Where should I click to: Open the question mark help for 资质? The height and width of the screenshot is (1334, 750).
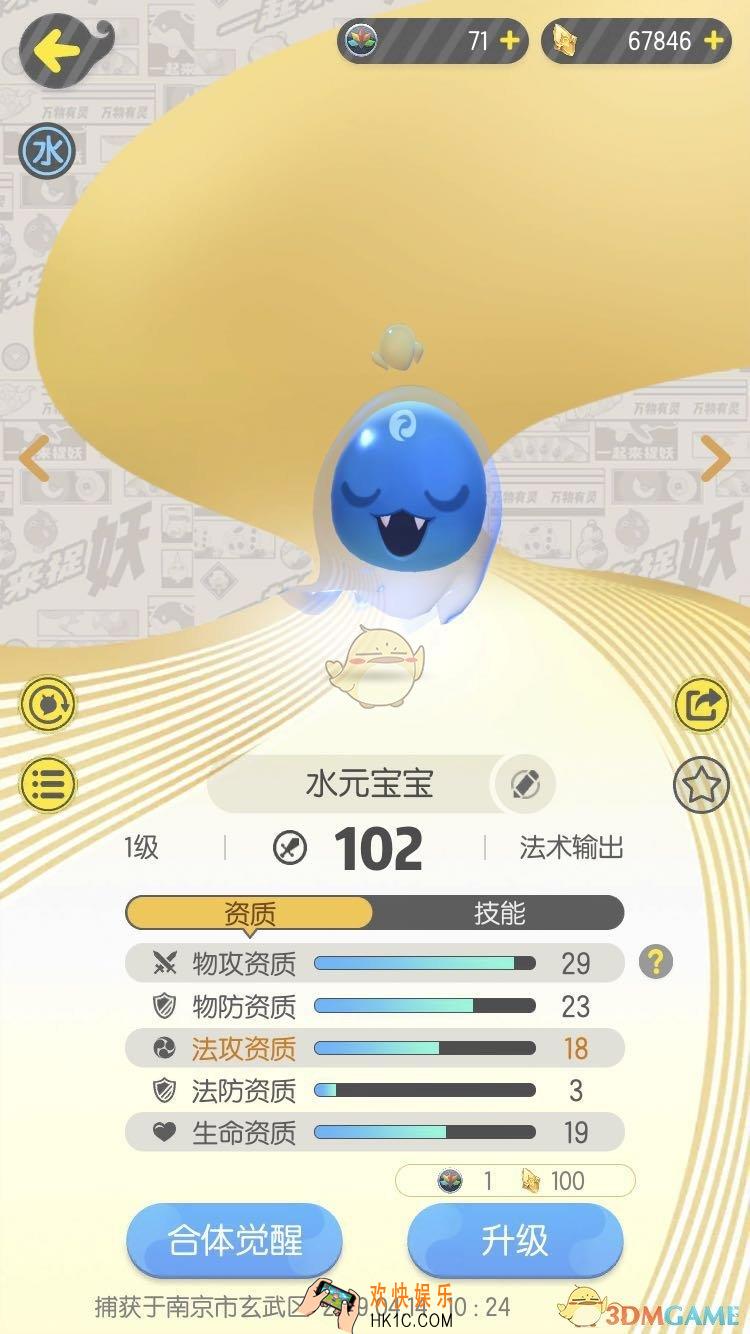(x=656, y=962)
